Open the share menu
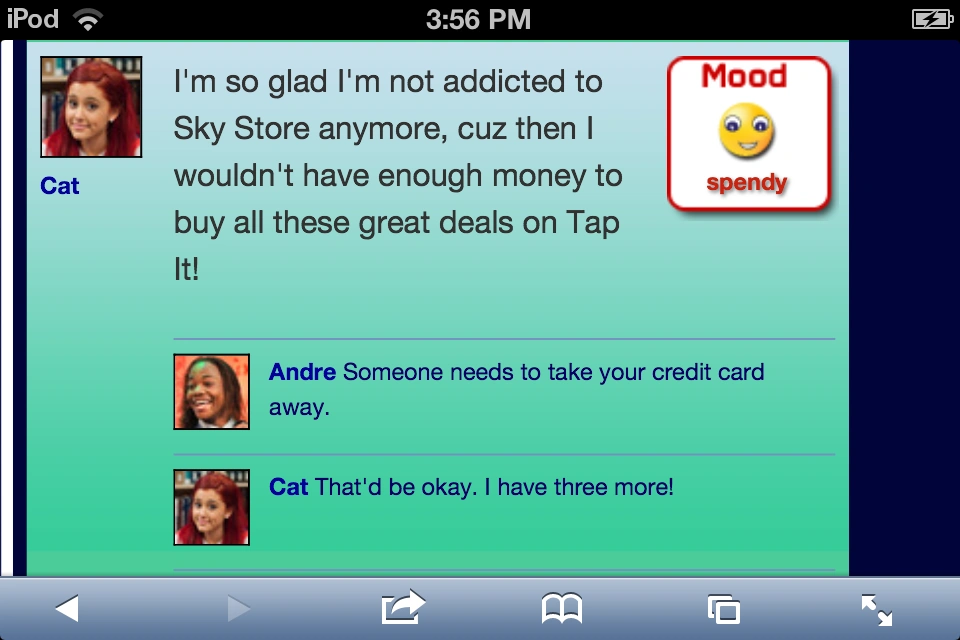Image resolution: width=960 pixels, height=640 pixels. coord(403,608)
